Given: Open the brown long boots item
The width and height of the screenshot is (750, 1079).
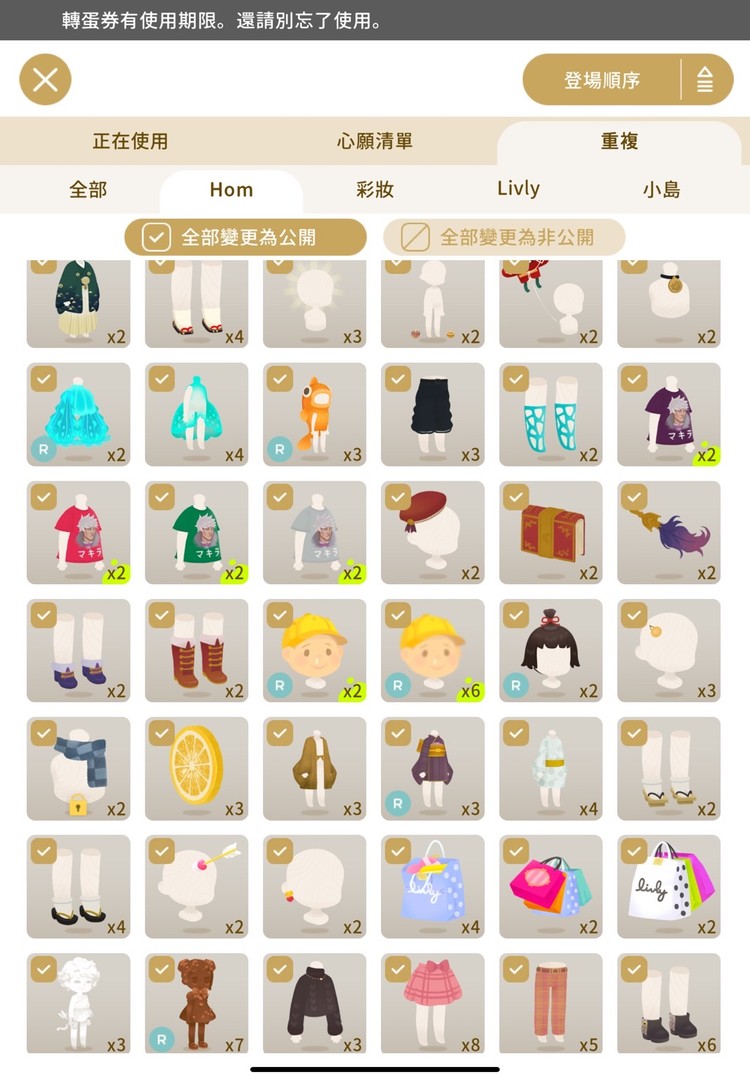Looking at the screenshot, I should point(196,651).
